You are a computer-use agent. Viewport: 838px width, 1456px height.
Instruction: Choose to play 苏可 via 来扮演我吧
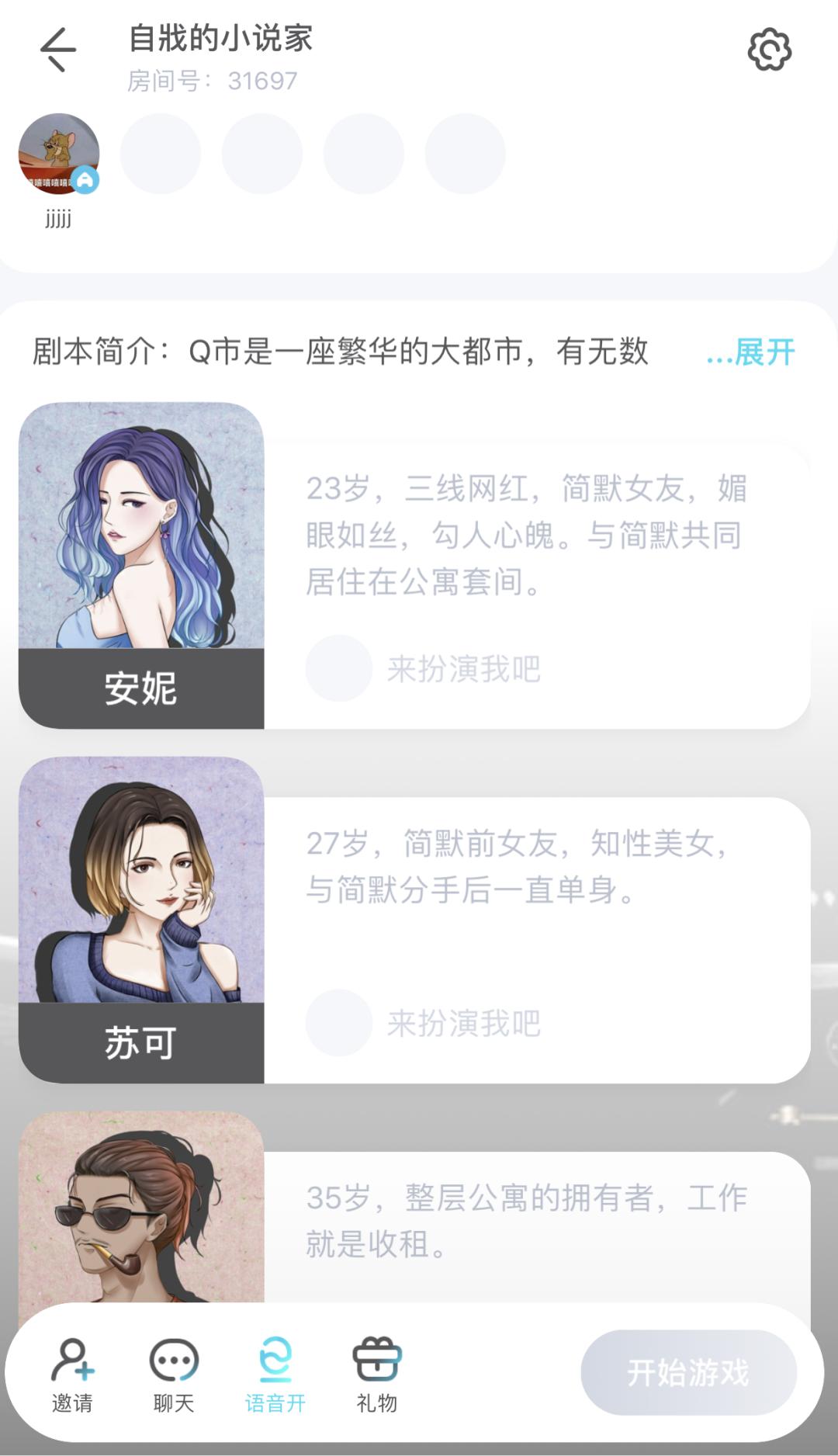[424, 1023]
